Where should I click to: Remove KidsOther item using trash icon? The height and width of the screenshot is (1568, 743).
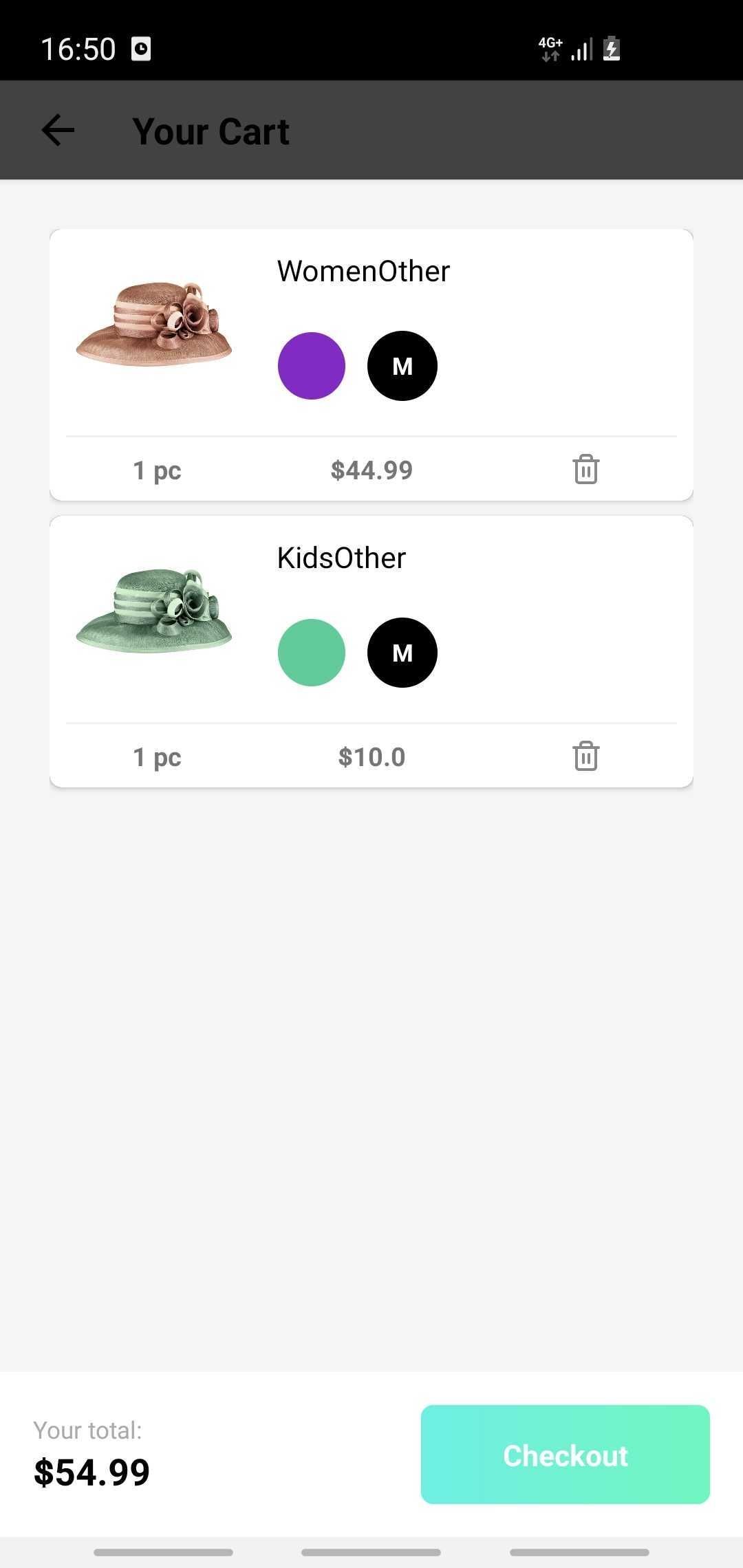click(585, 756)
